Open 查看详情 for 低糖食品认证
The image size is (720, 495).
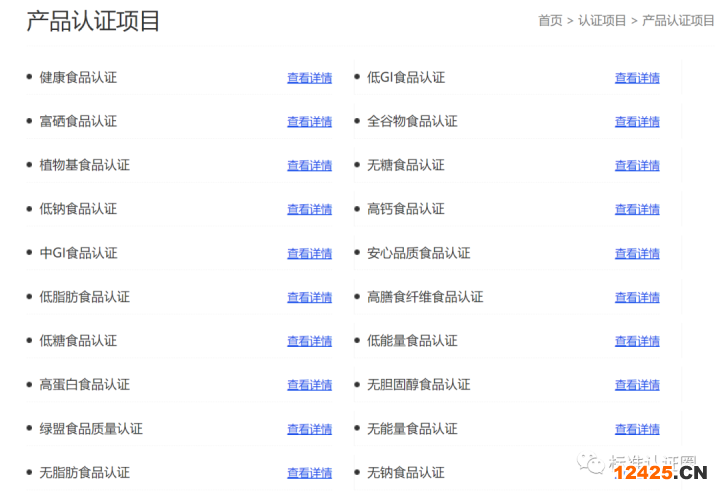[x=309, y=342]
